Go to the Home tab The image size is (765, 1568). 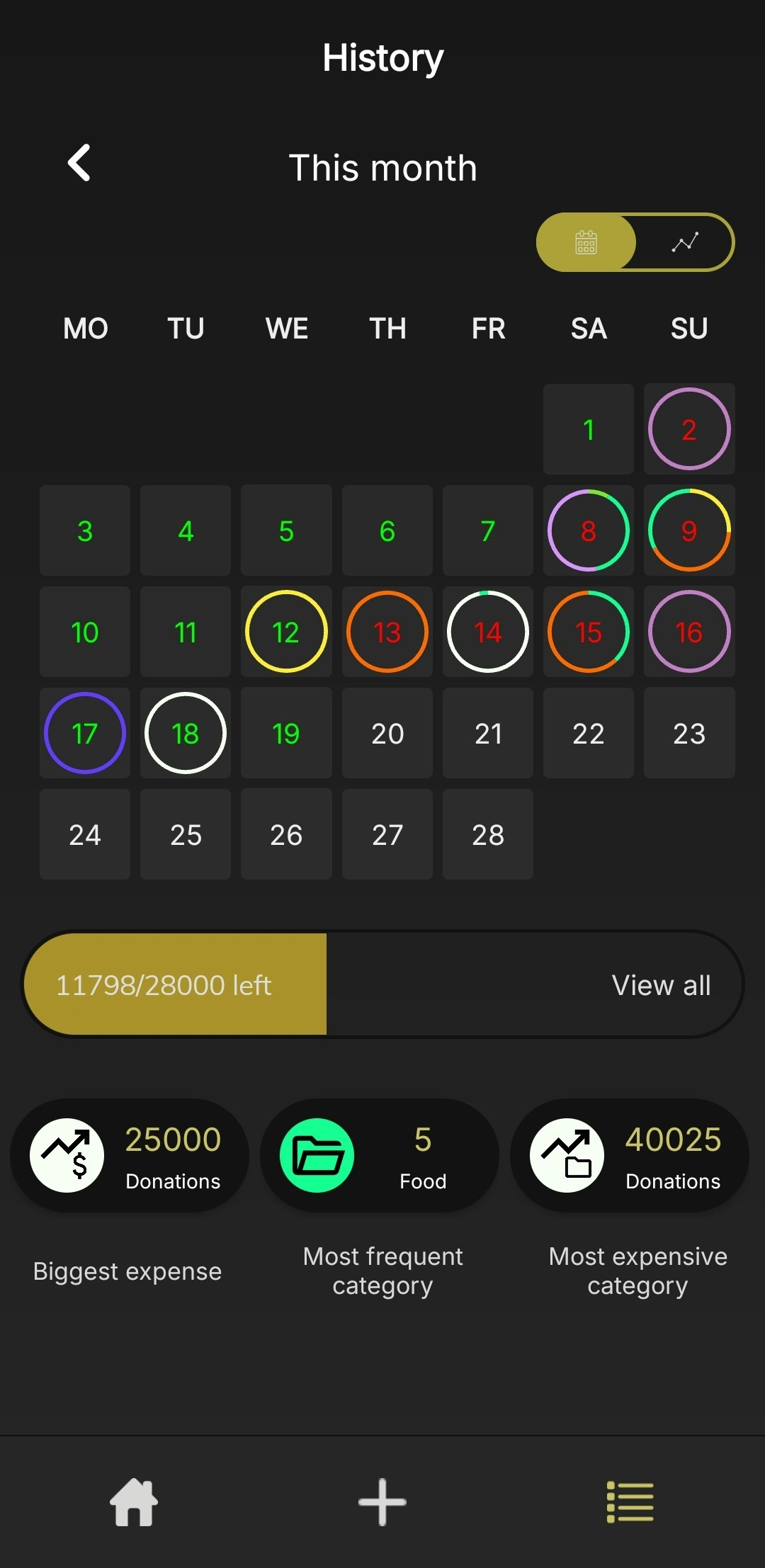tap(134, 1502)
